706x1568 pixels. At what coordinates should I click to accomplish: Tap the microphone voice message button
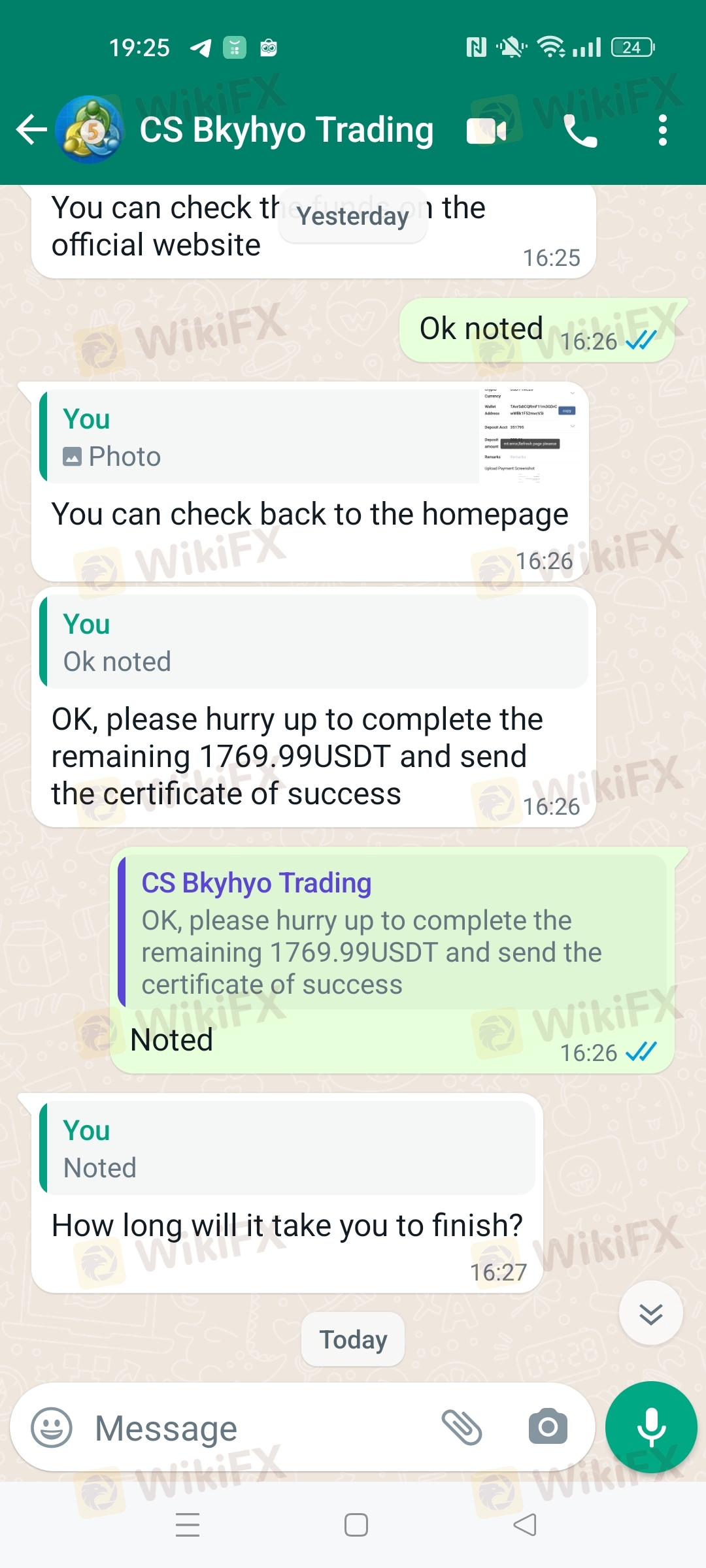click(x=651, y=1427)
